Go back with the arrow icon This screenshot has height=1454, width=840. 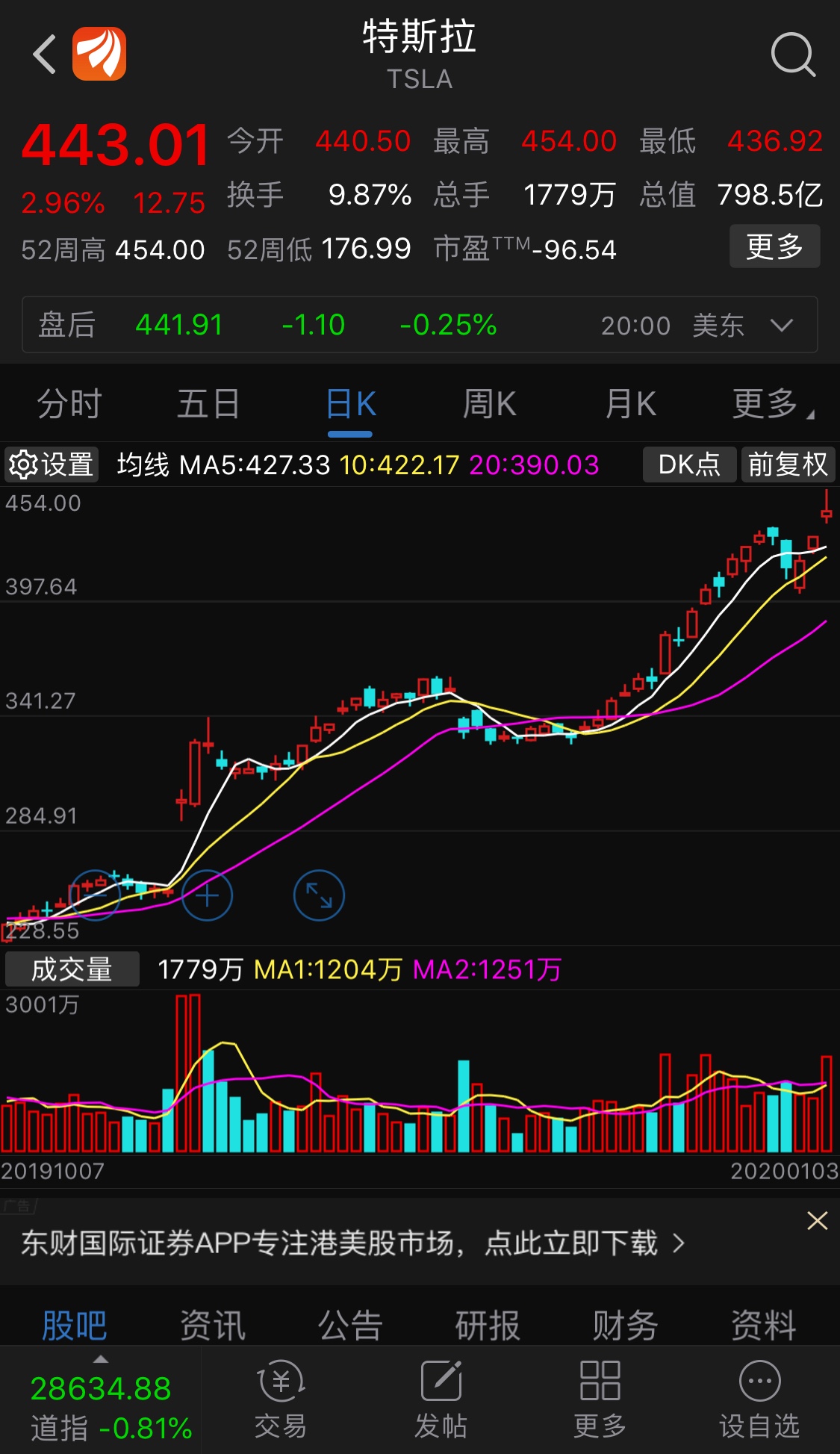(x=45, y=54)
